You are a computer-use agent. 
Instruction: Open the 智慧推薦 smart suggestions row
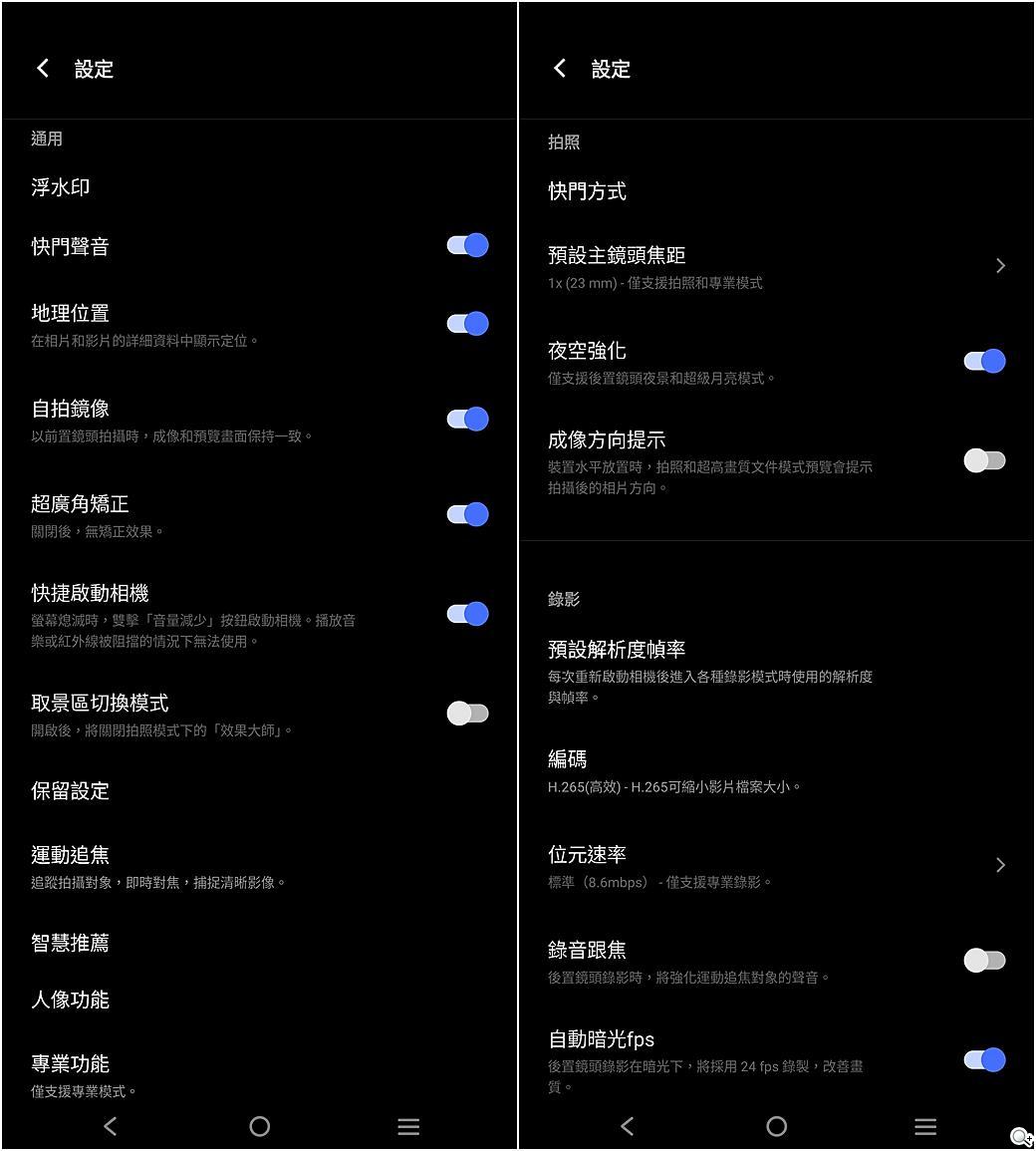click(x=70, y=943)
